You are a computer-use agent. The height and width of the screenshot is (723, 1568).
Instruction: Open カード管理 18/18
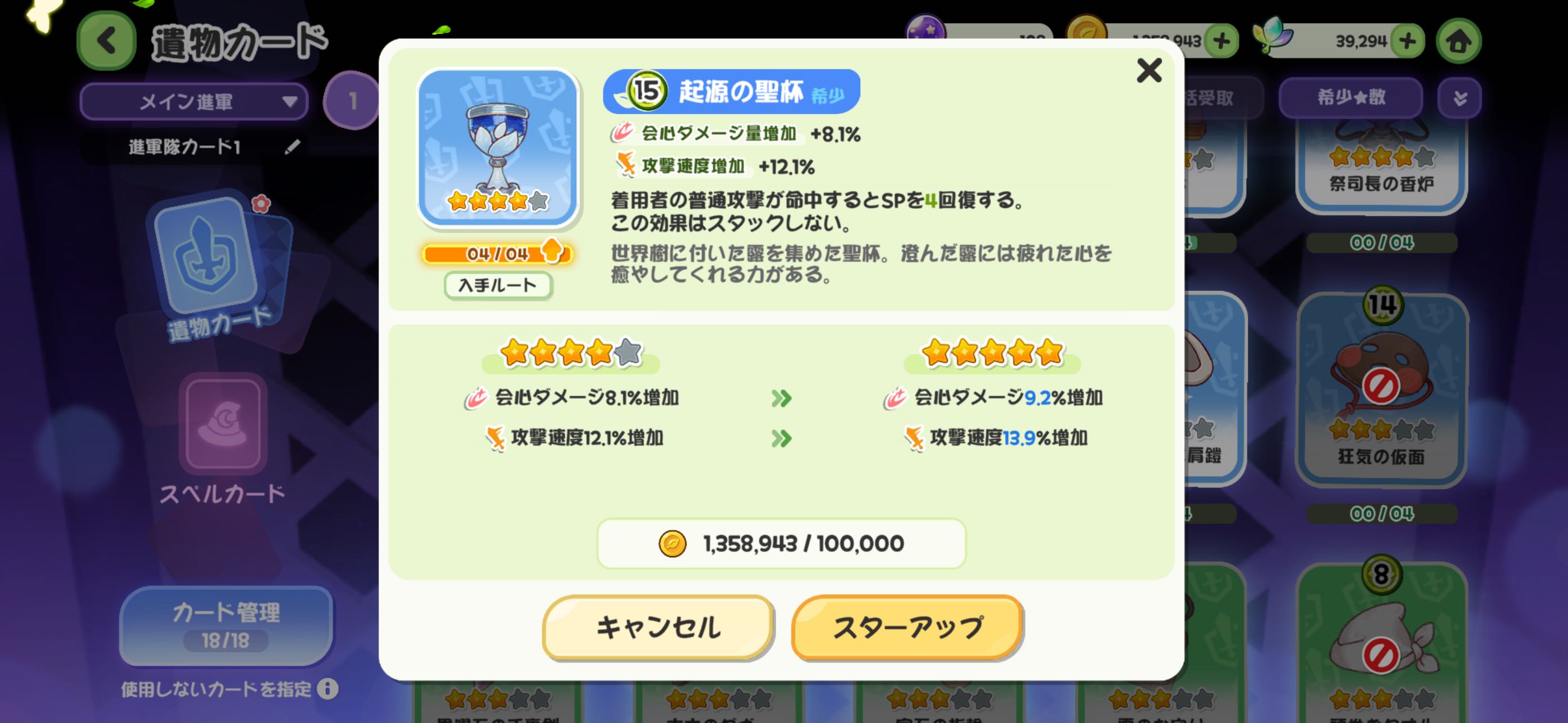(226, 625)
